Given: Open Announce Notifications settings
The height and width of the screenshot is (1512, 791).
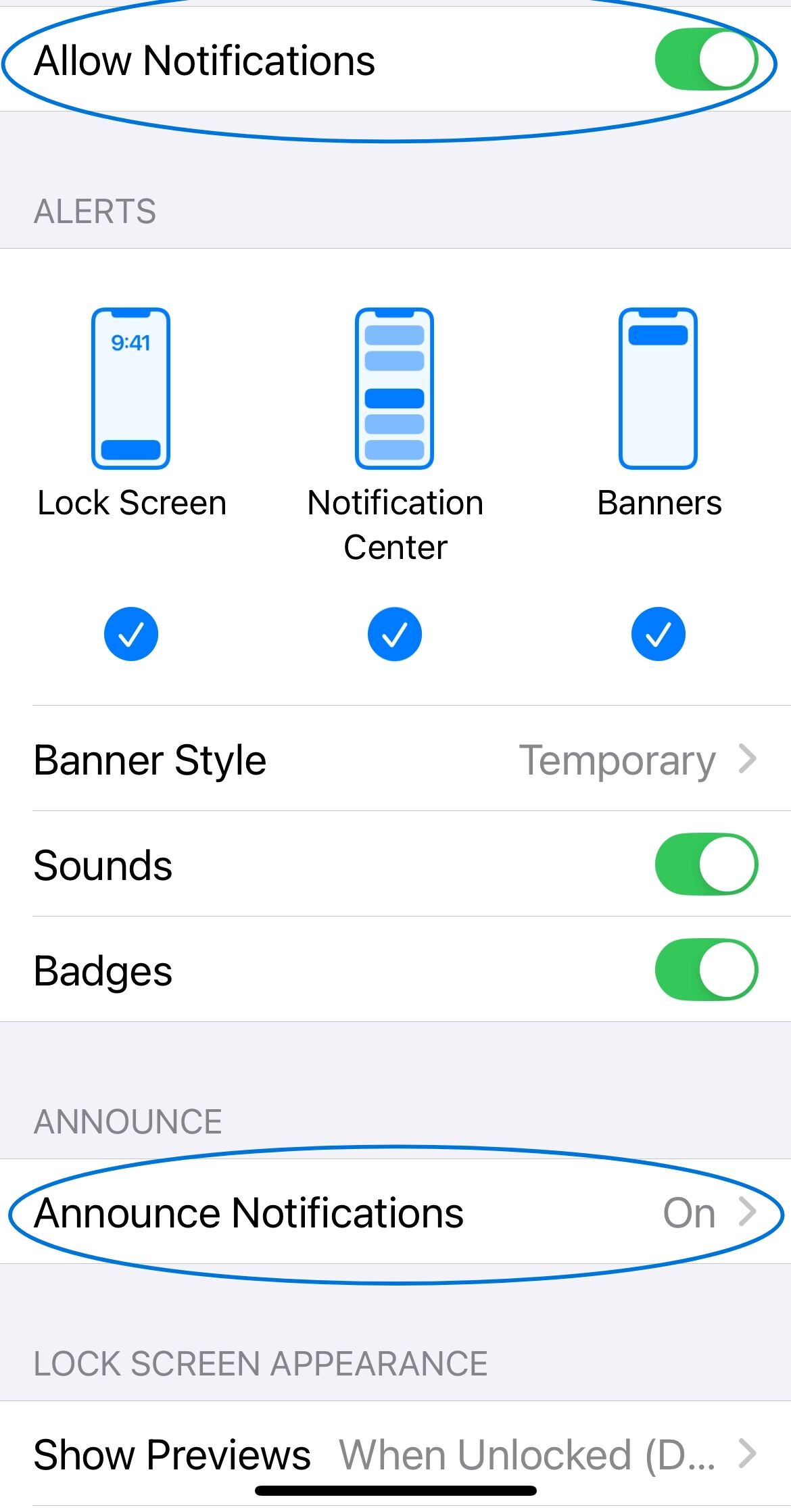Looking at the screenshot, I should (395, 1213).
